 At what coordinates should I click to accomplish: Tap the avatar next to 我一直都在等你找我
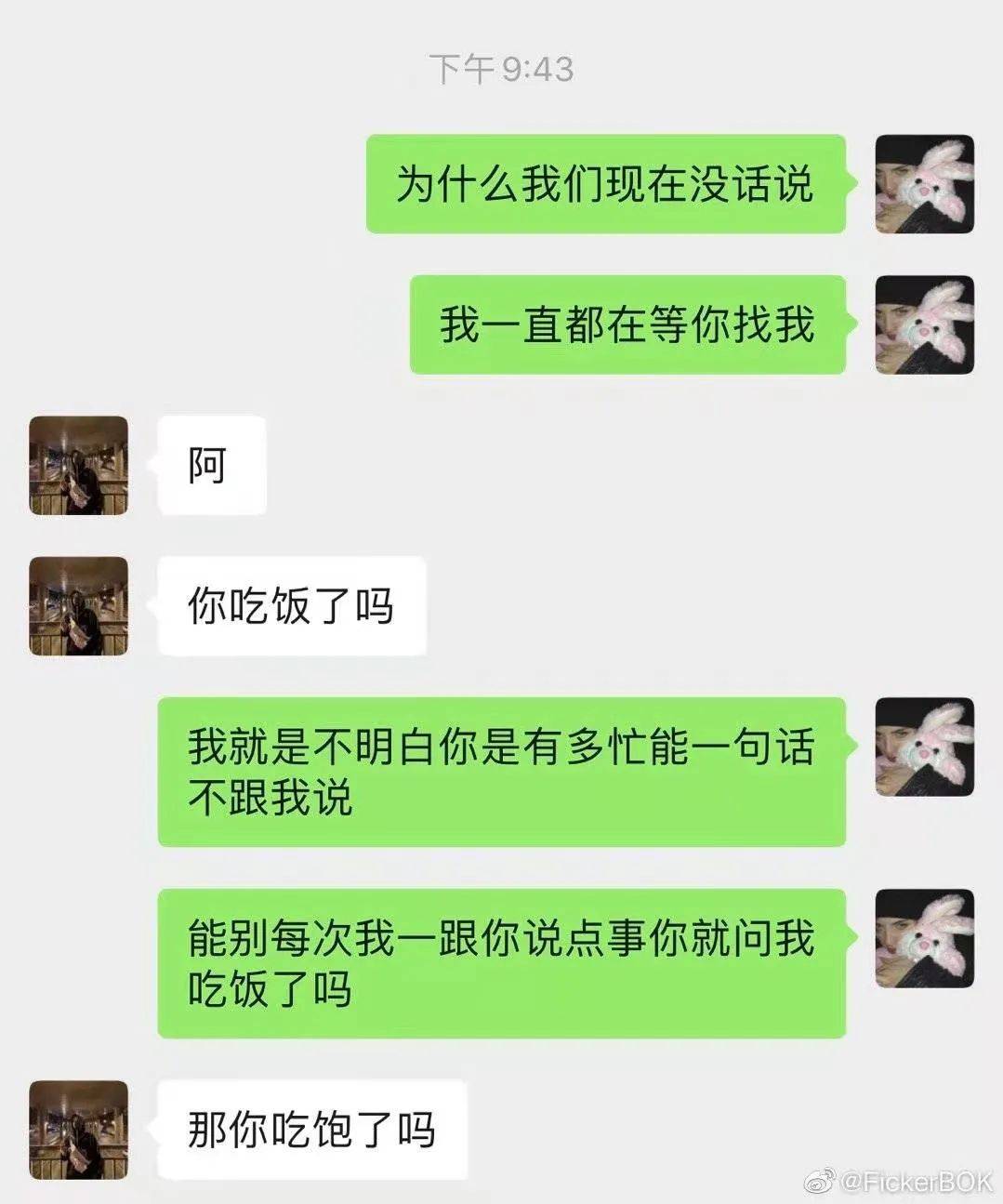tap(924, 324)
